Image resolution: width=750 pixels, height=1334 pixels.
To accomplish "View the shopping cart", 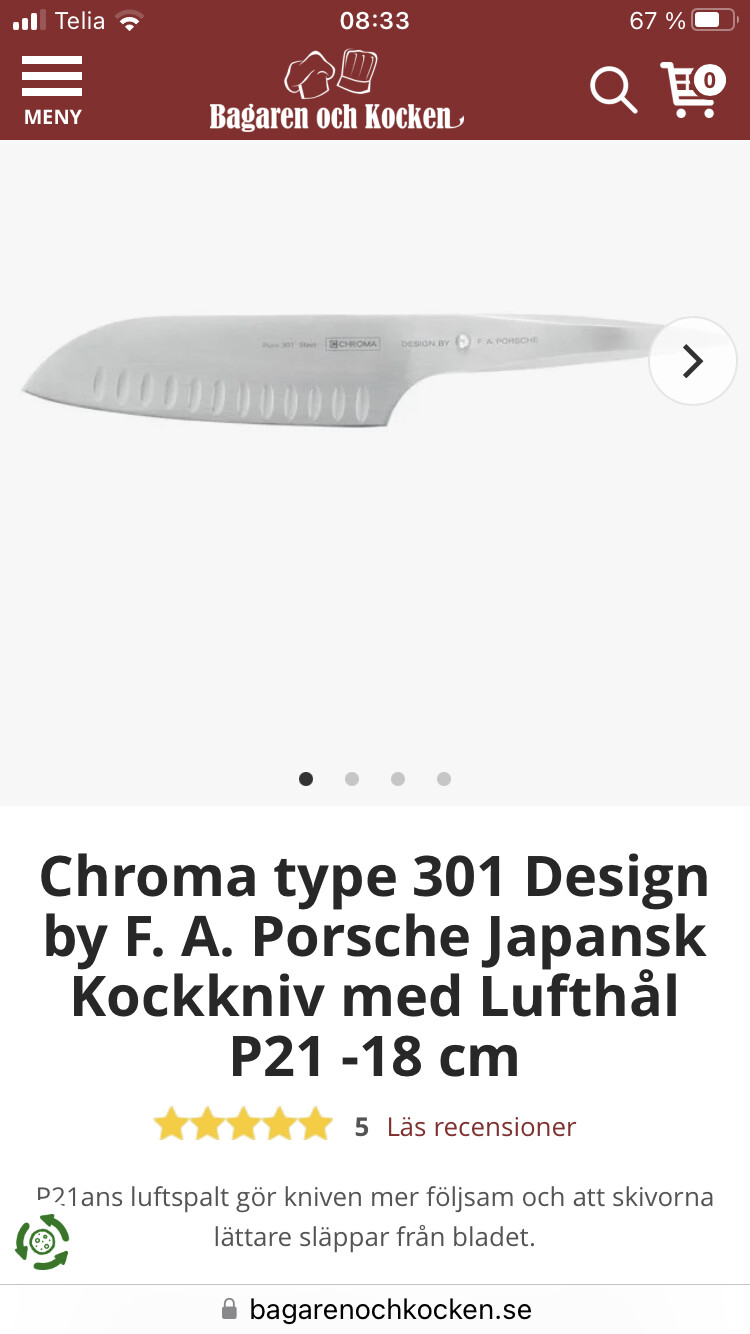I will coord(692,90).
